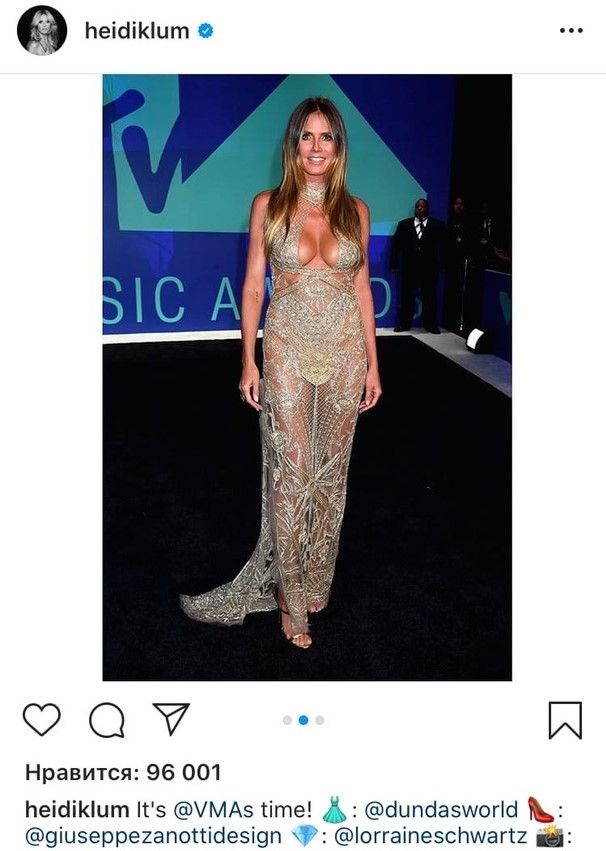Screen dimensions: 606x851
Task: View the list of 96 001 likes
Action: coord(122,773)
